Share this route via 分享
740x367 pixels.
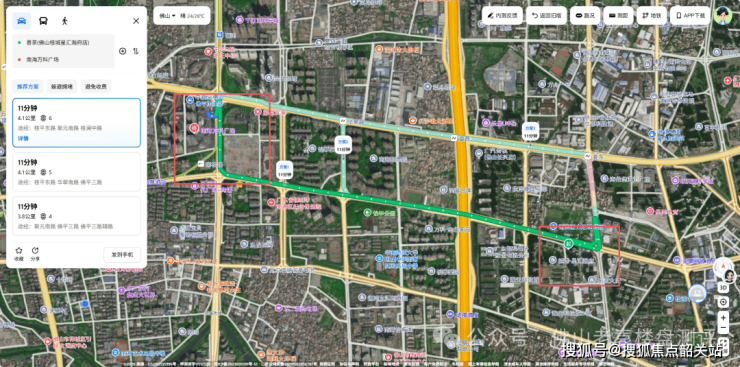(35, 253)
